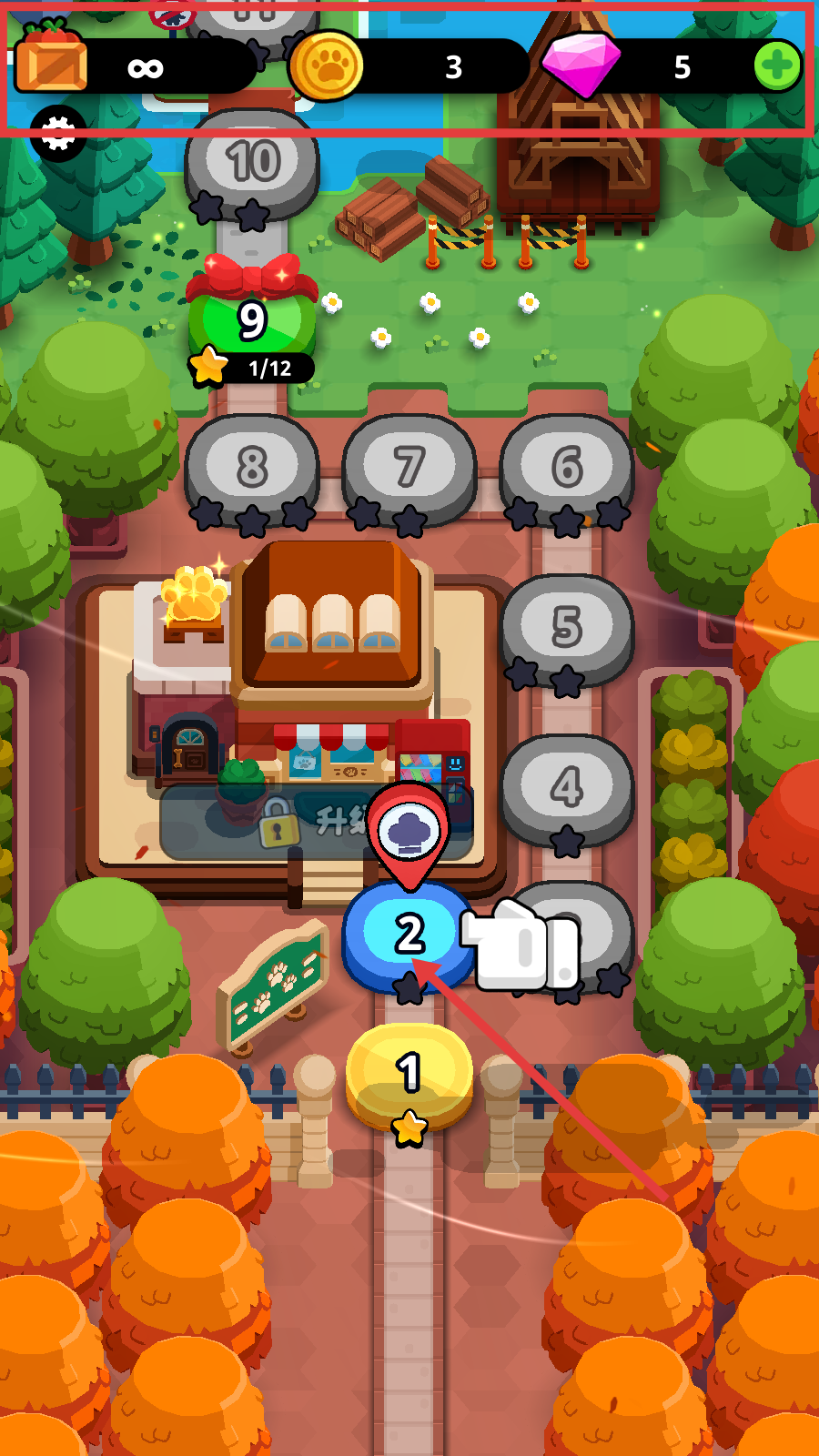
Task: Tap the locked 升级 upgrade button
Action: click(314, 822)
